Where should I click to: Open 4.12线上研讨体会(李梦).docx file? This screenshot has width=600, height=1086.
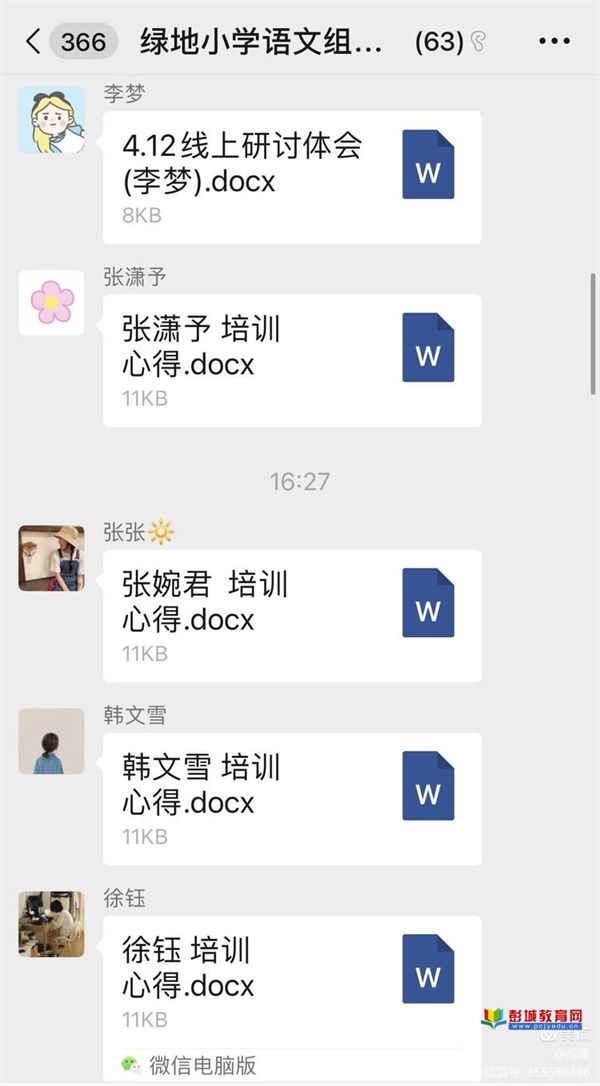point(291,177)
